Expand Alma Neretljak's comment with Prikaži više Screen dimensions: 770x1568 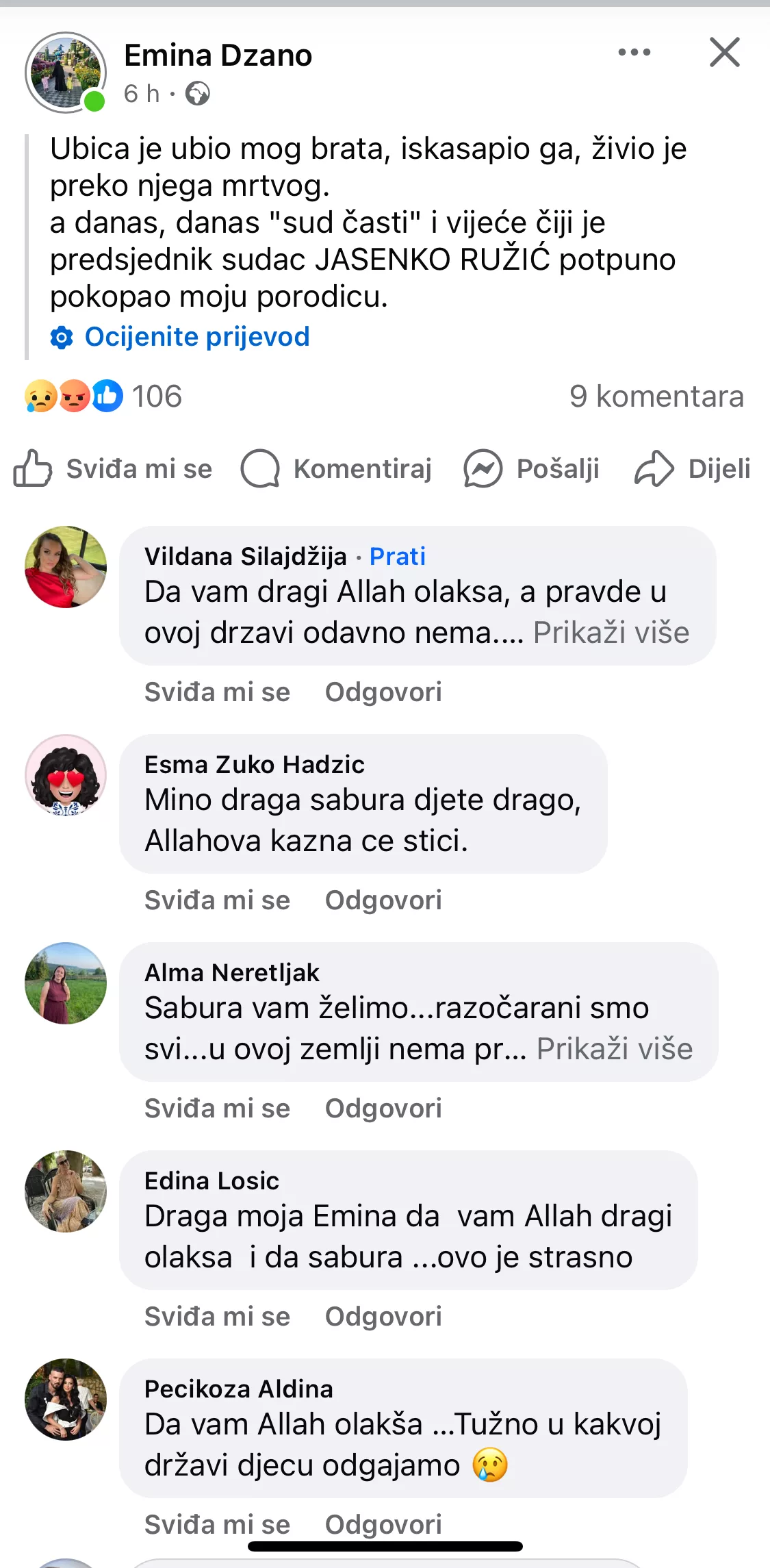tap(614, 1049)
